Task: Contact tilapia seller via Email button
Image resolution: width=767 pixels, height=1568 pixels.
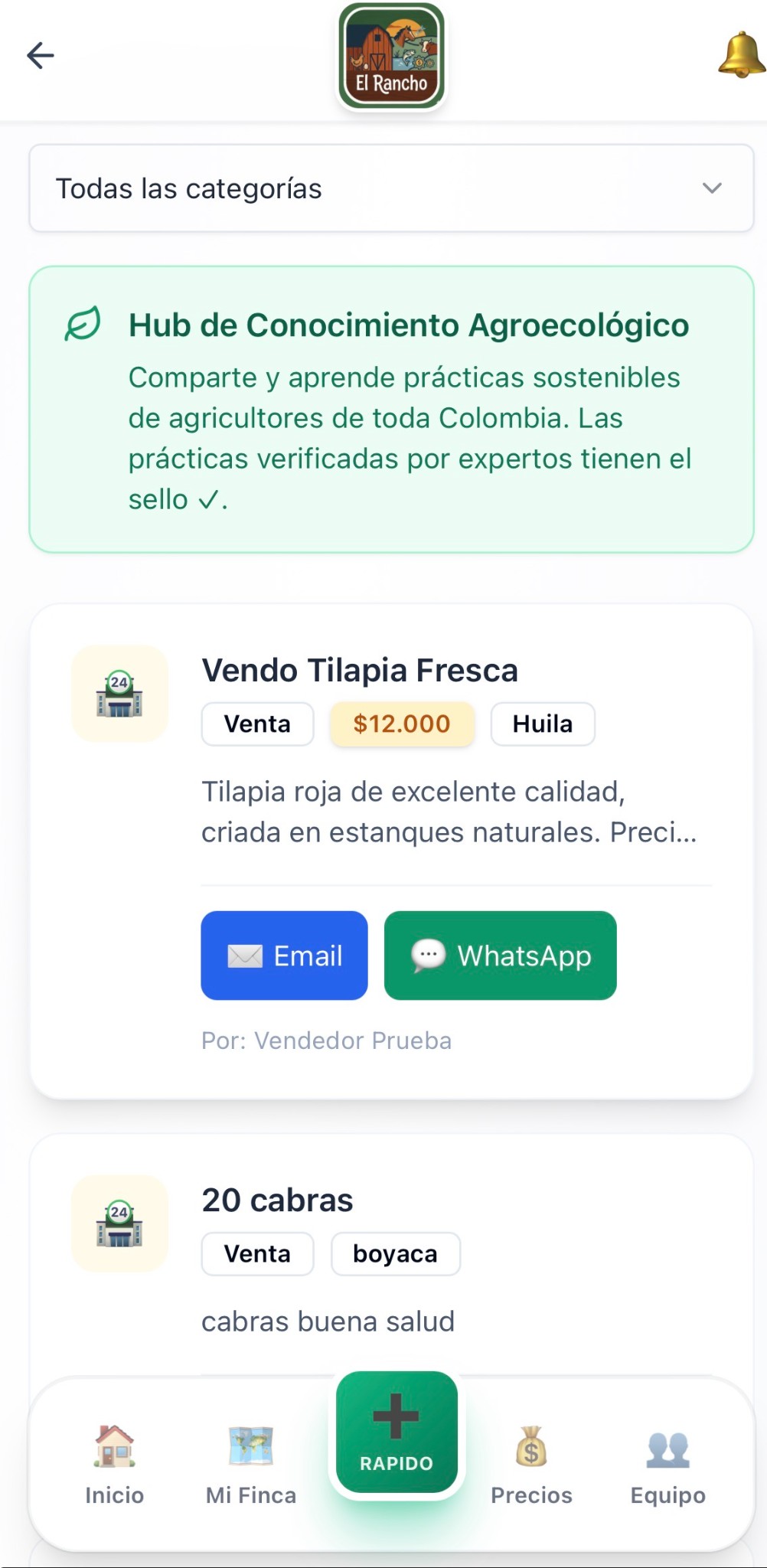Action: [x=283, y=955]
